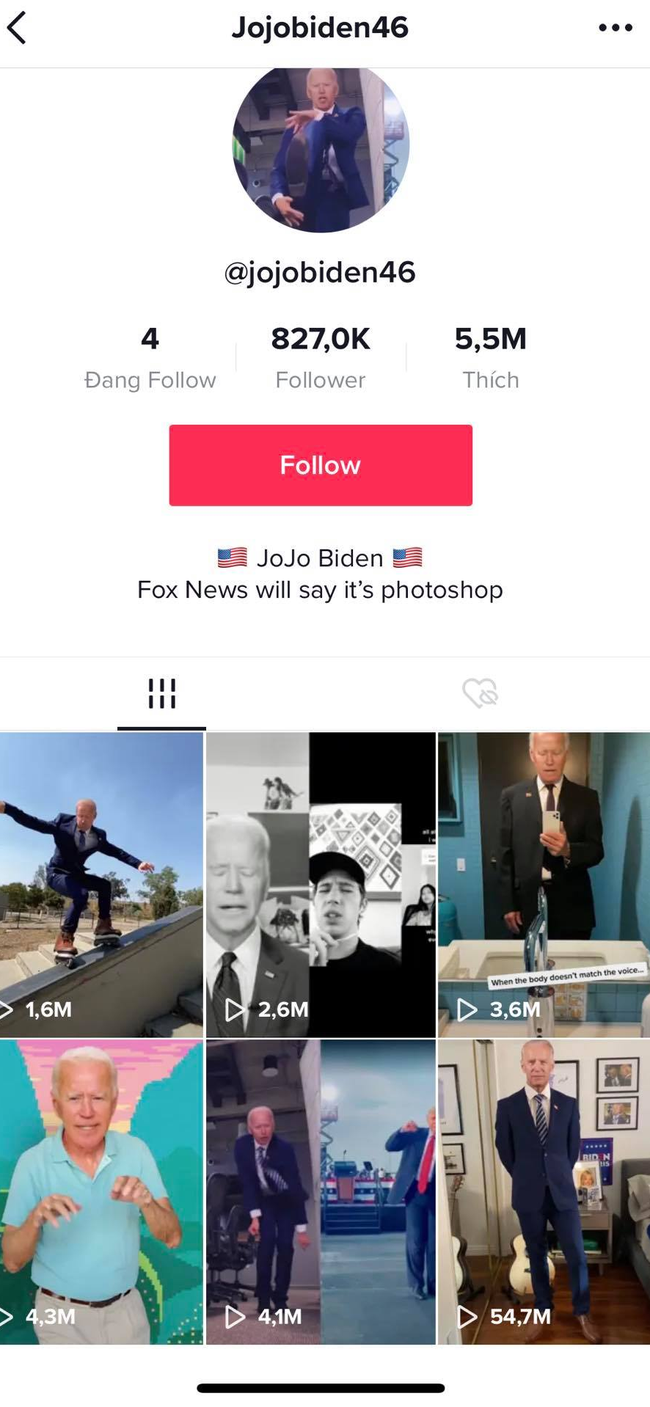Screen dimensions: 650x1407
Task: Open the video with 54,7M views
Action: pos(543,1191)
